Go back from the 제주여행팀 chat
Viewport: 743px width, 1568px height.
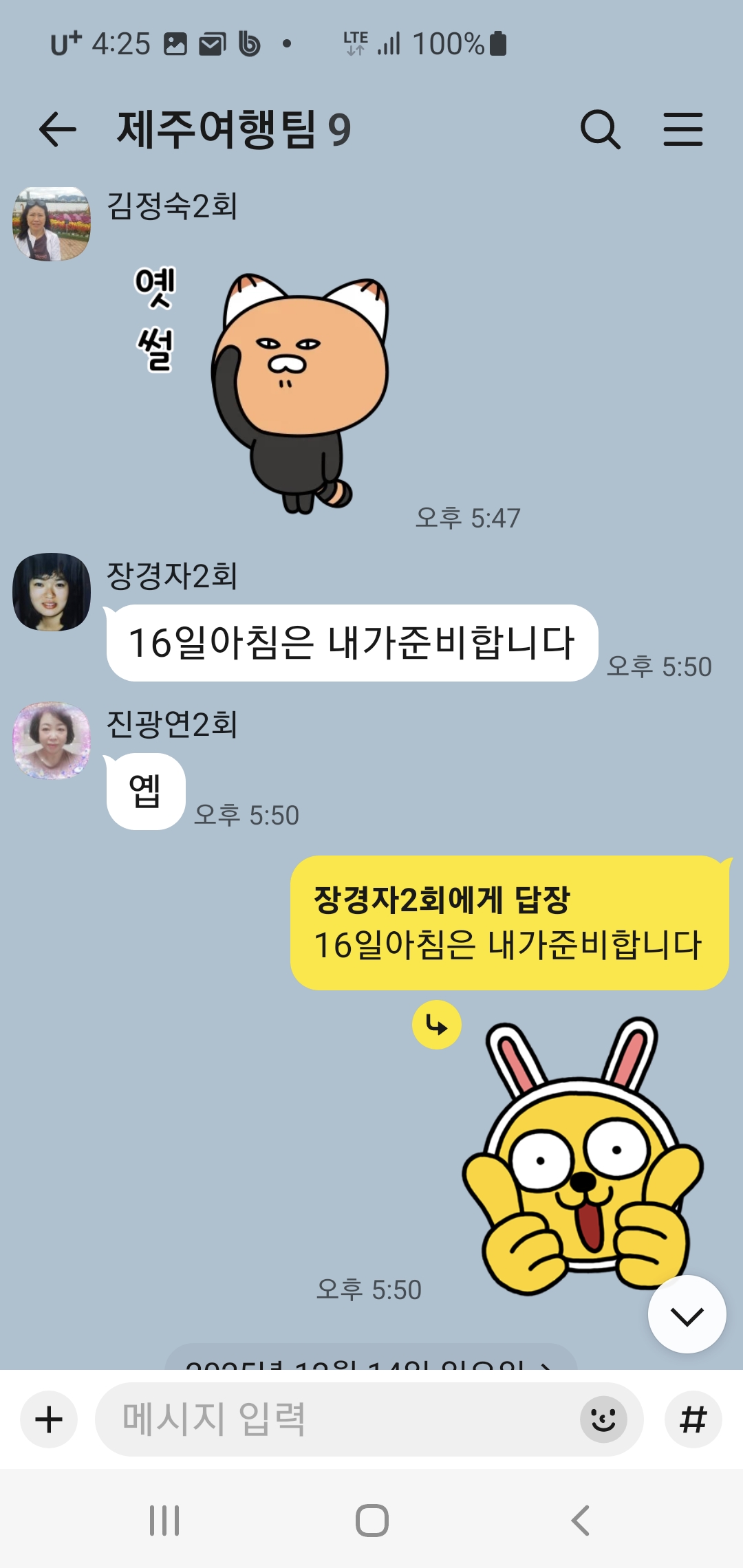pyautogui.click(x=57, y=129)
